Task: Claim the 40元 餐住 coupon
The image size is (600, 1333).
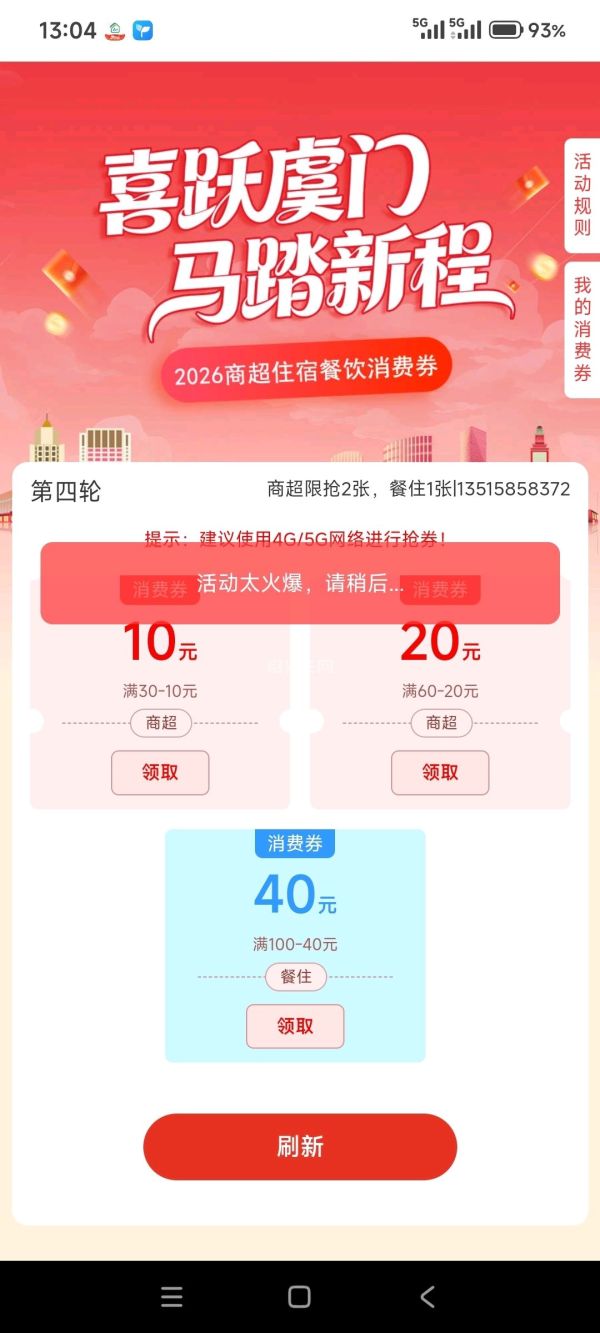Action: pyautogui.click(x=295, y=1026)
